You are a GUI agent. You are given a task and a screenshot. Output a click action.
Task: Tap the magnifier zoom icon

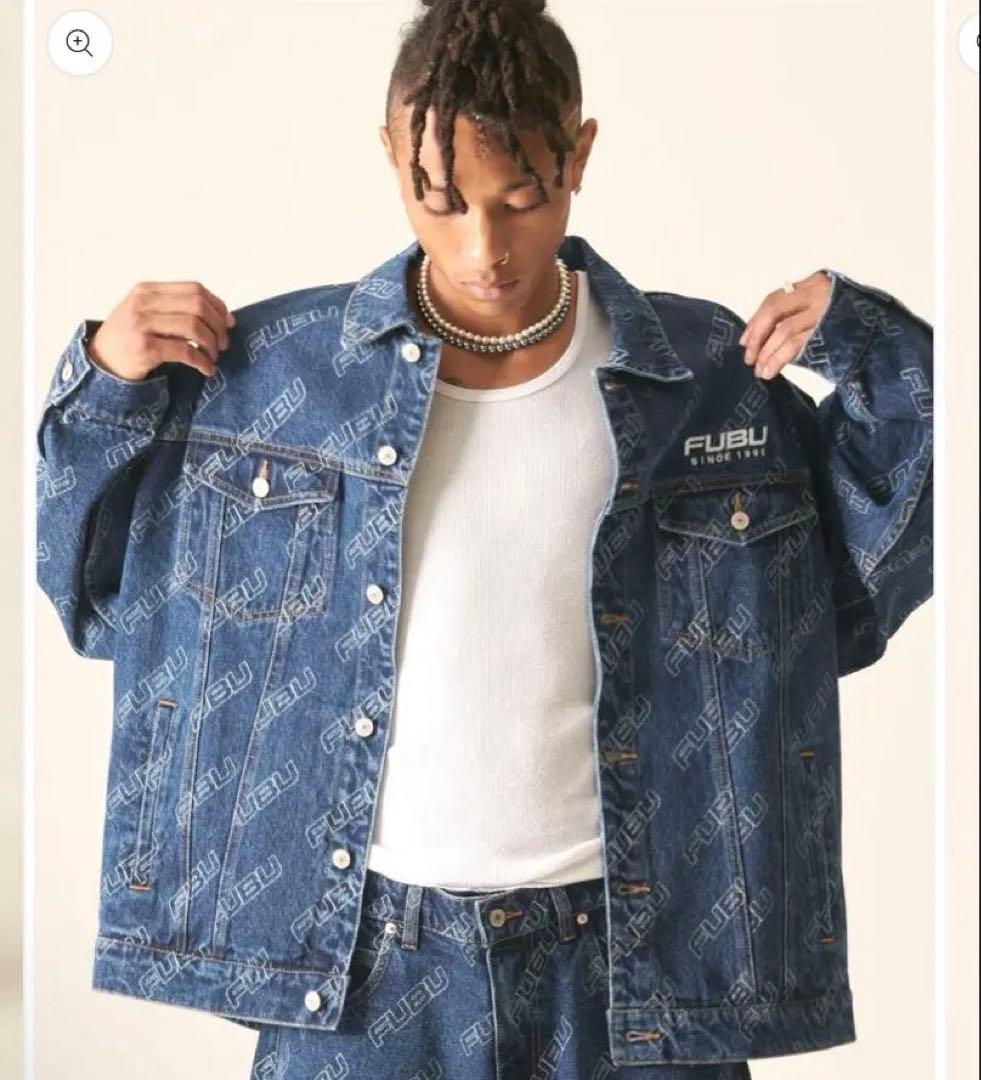click(x=79, y=43)
